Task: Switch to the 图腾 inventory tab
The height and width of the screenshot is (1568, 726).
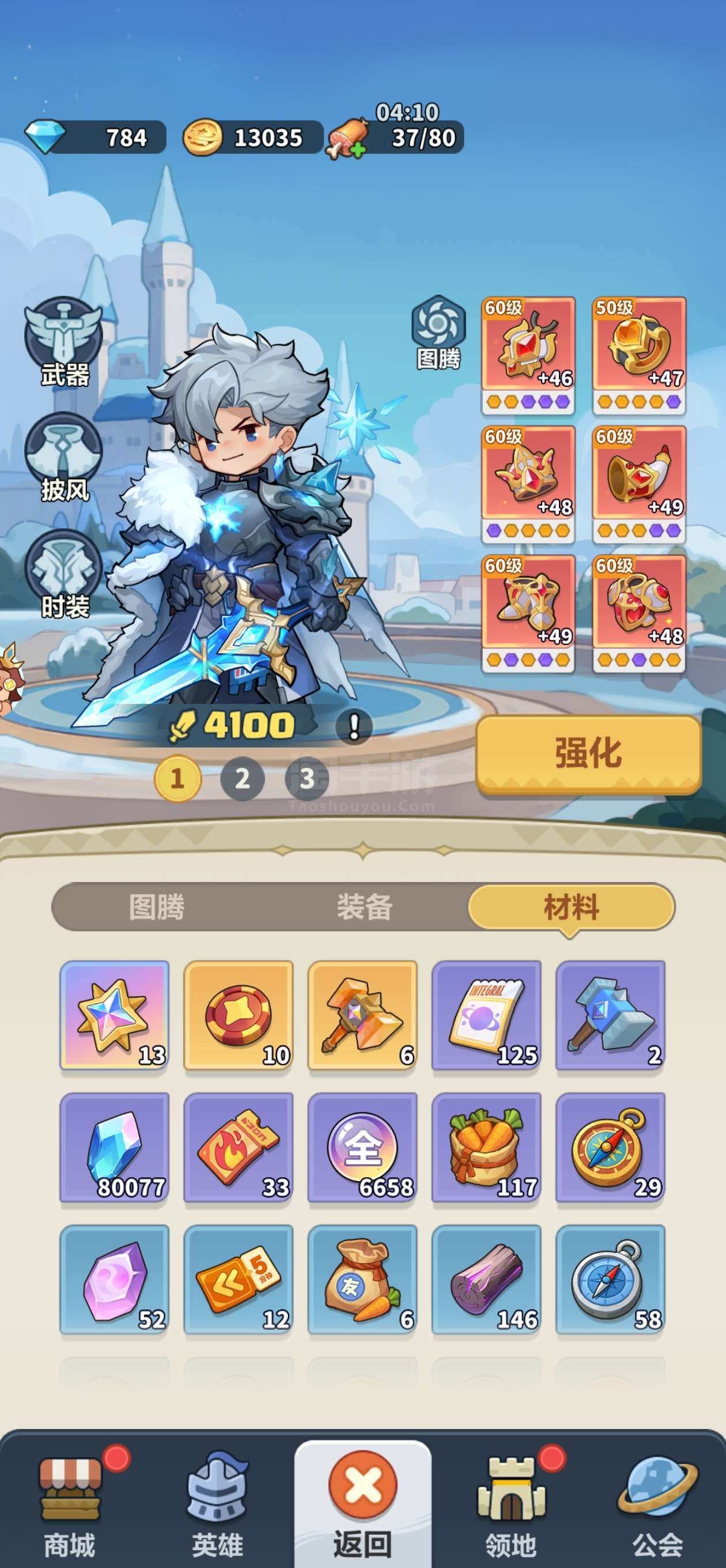Action: (x=156, y=907)
